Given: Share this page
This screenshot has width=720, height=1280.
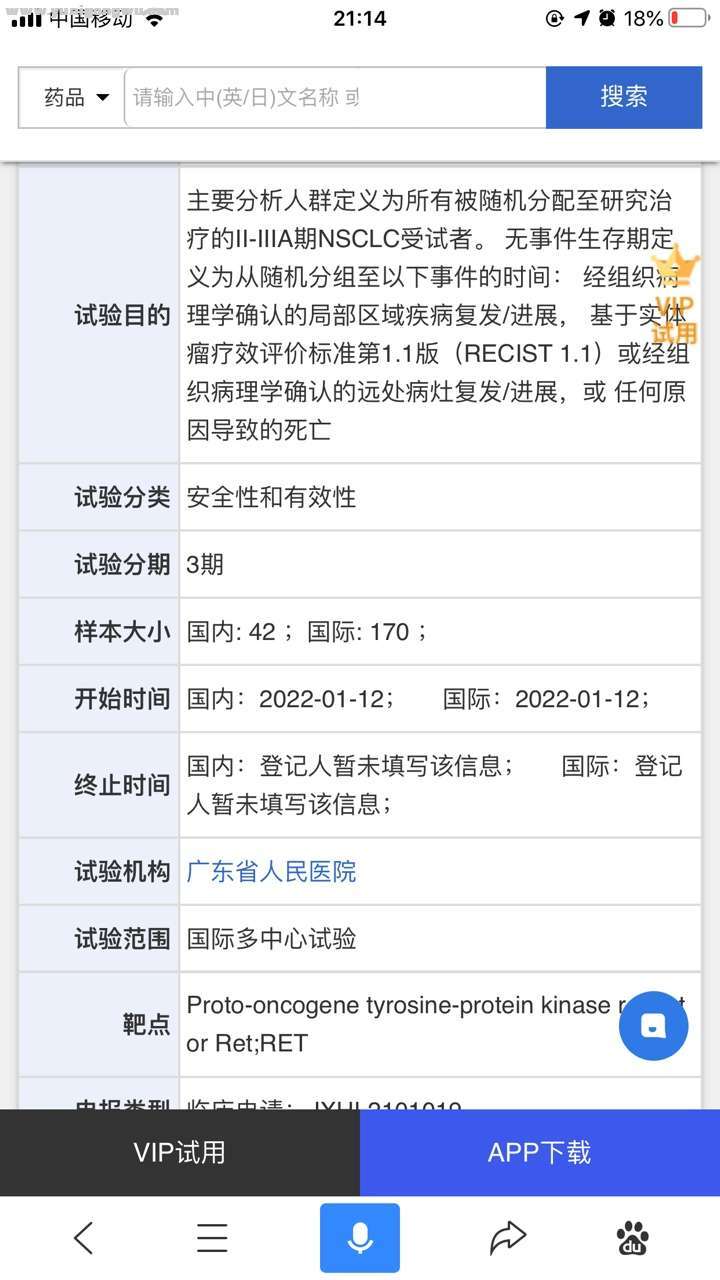Looking at the screenshot, I should [508, 1238].
